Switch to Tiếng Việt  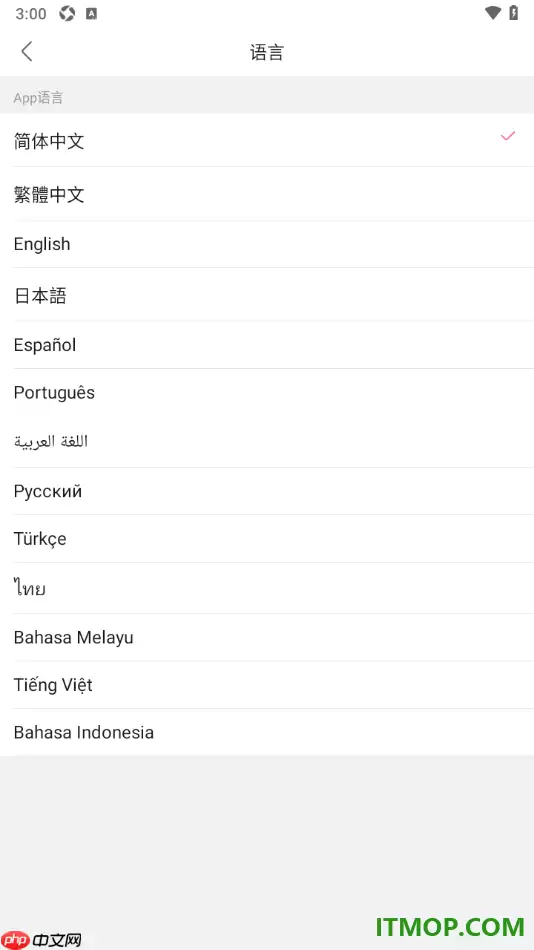[267, 685]
